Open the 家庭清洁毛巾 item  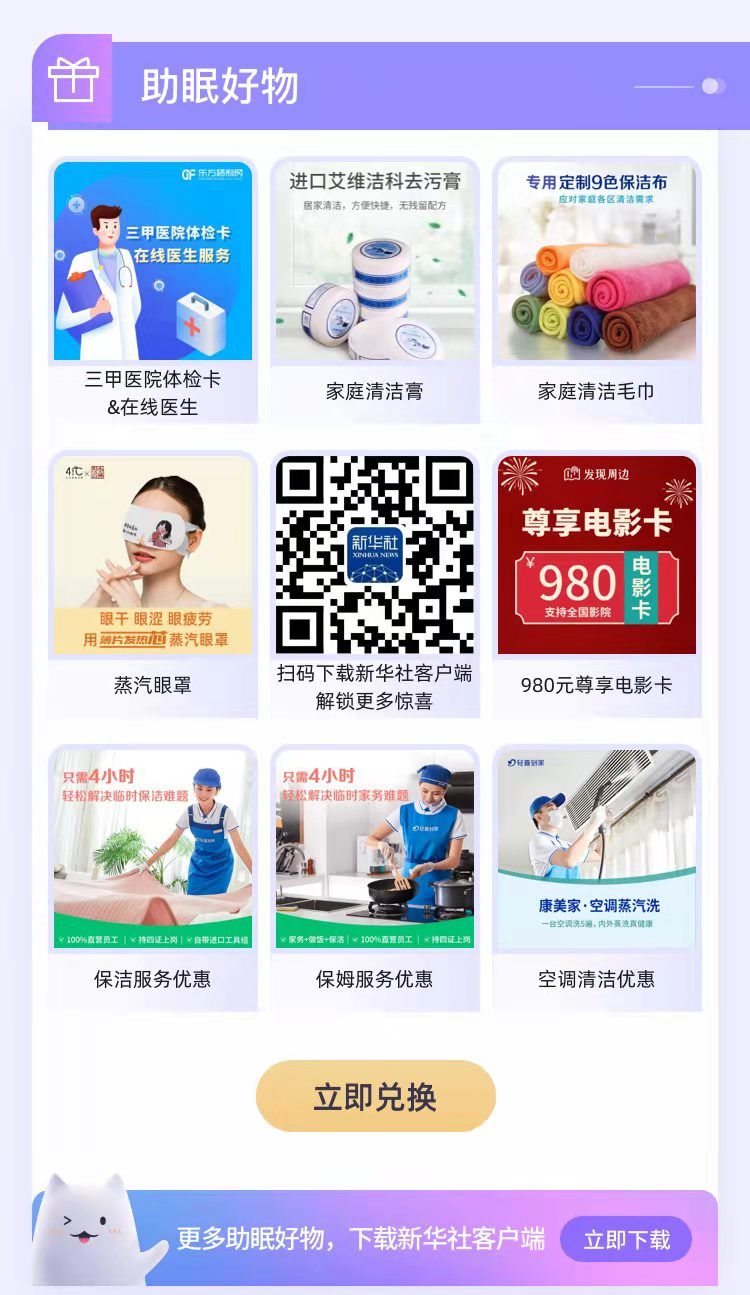tap(596, 291)
